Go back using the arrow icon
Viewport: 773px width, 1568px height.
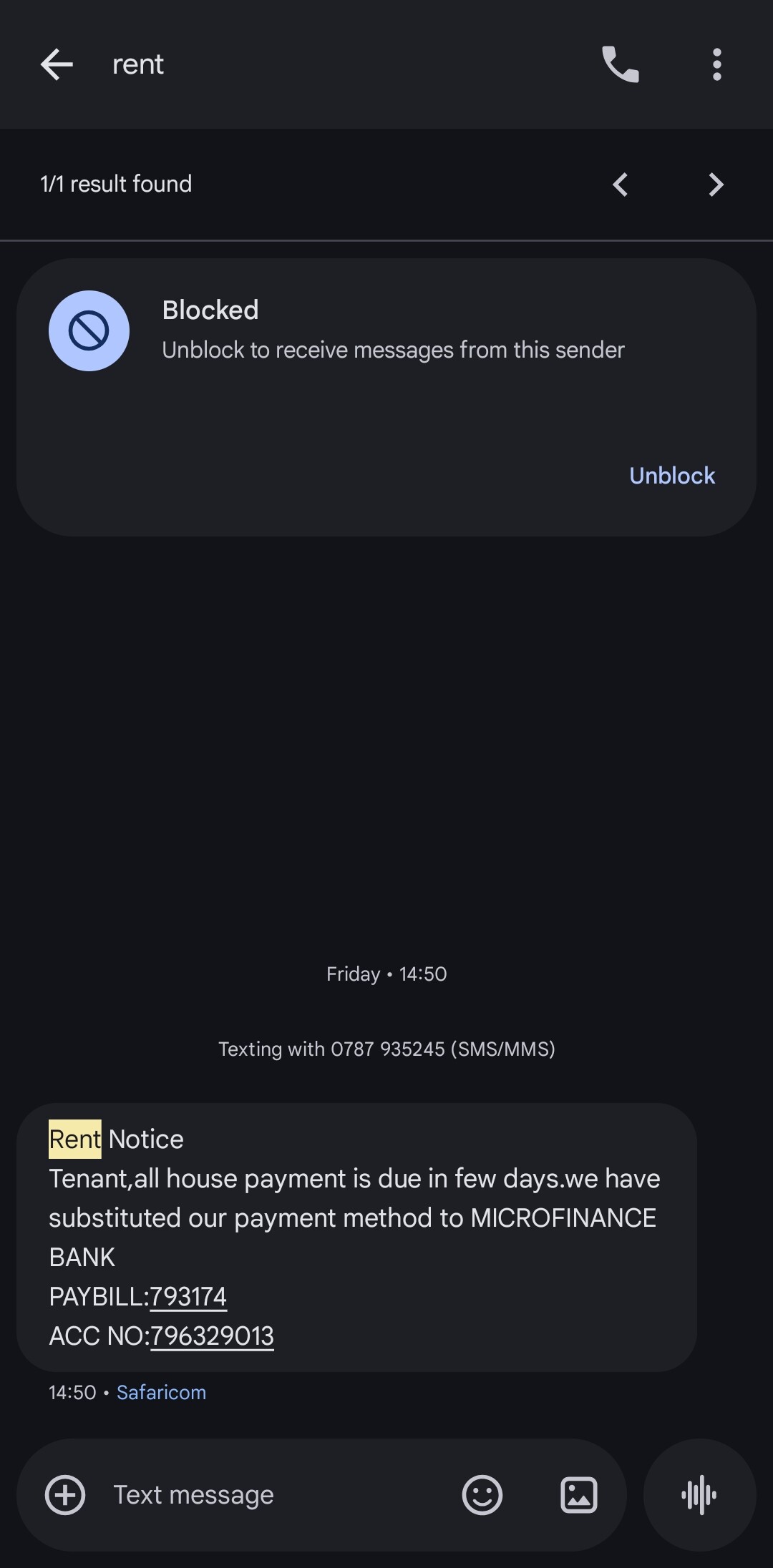(x=57, y=65)
